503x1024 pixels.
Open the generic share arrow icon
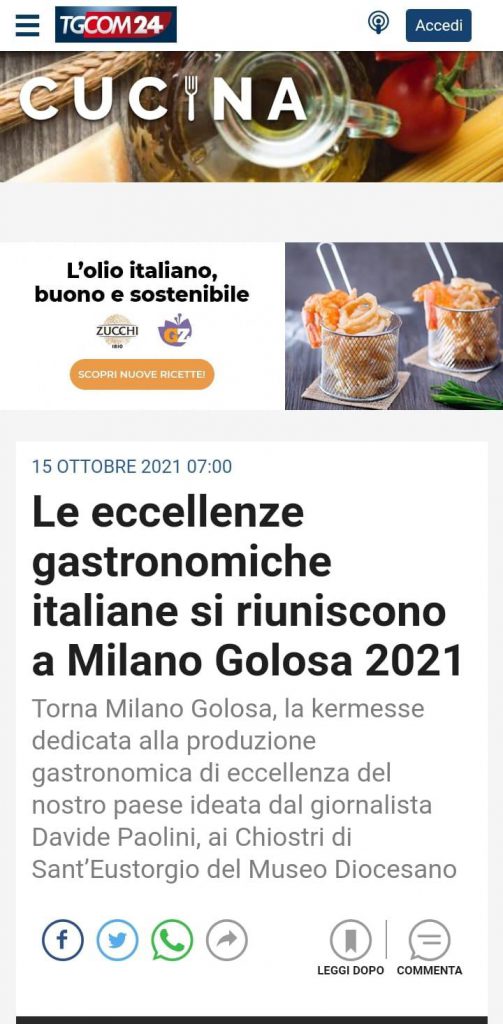tap(227, 940)
